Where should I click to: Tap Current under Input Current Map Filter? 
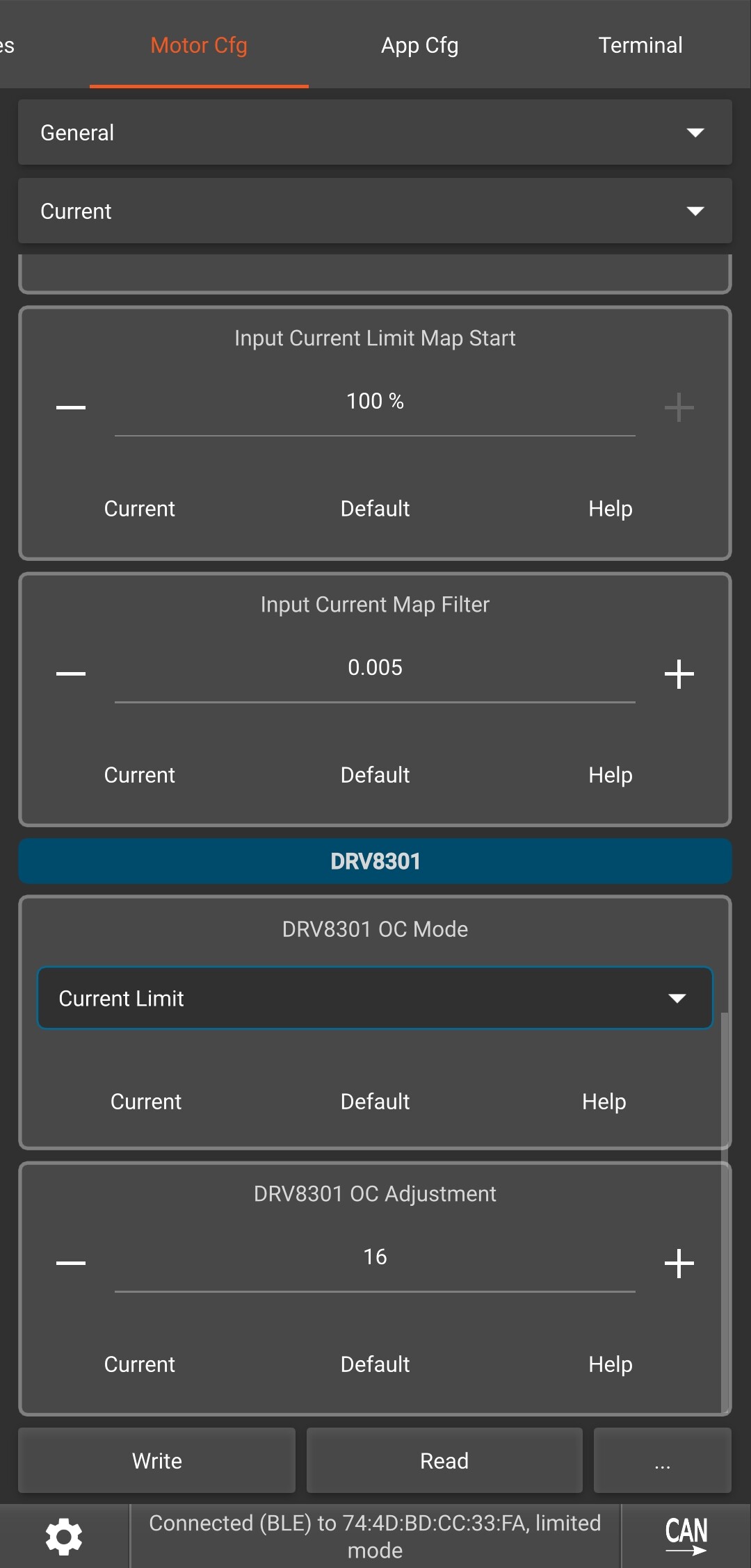[139, 775]
